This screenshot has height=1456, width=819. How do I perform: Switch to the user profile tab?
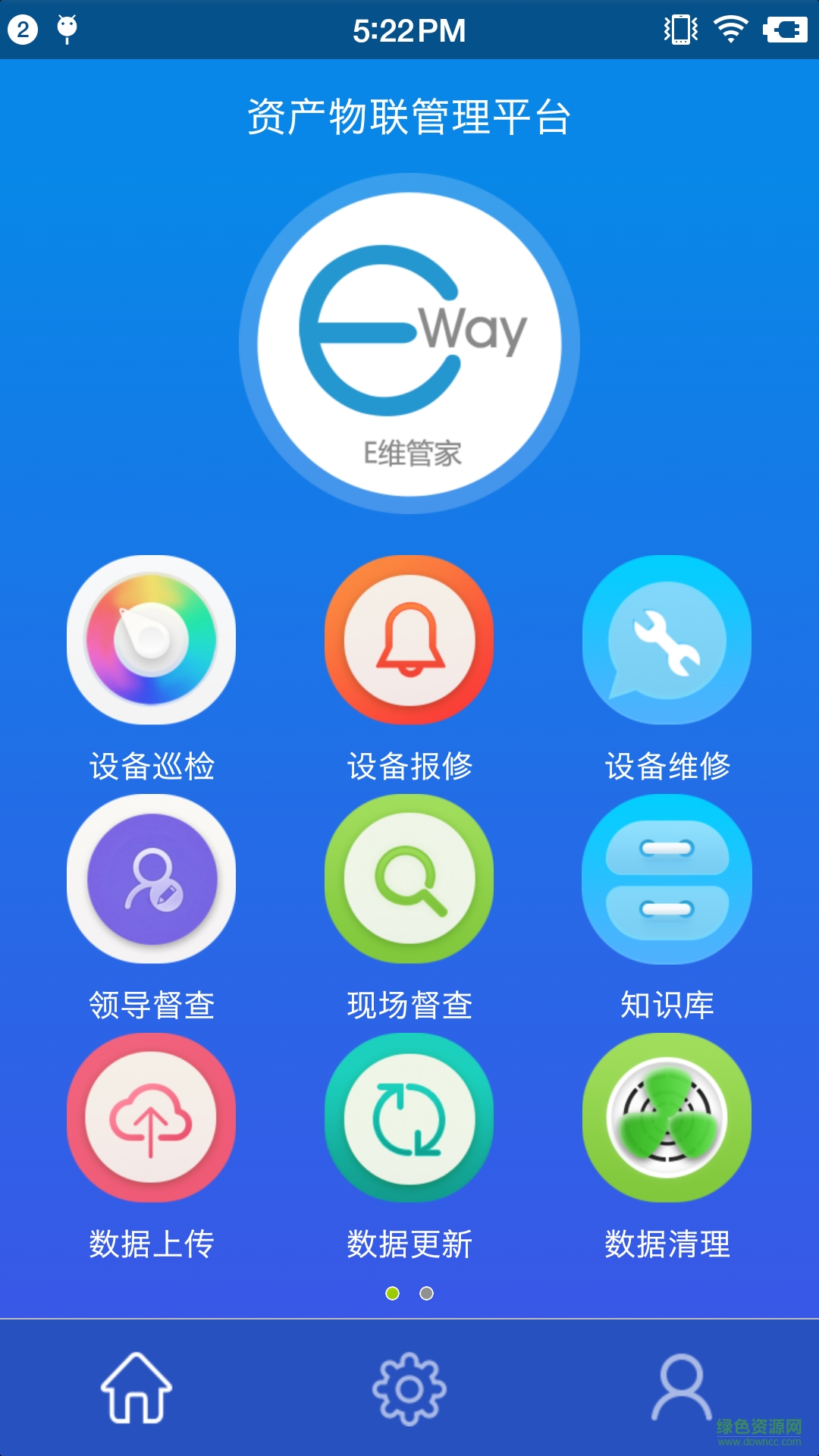681,1388
